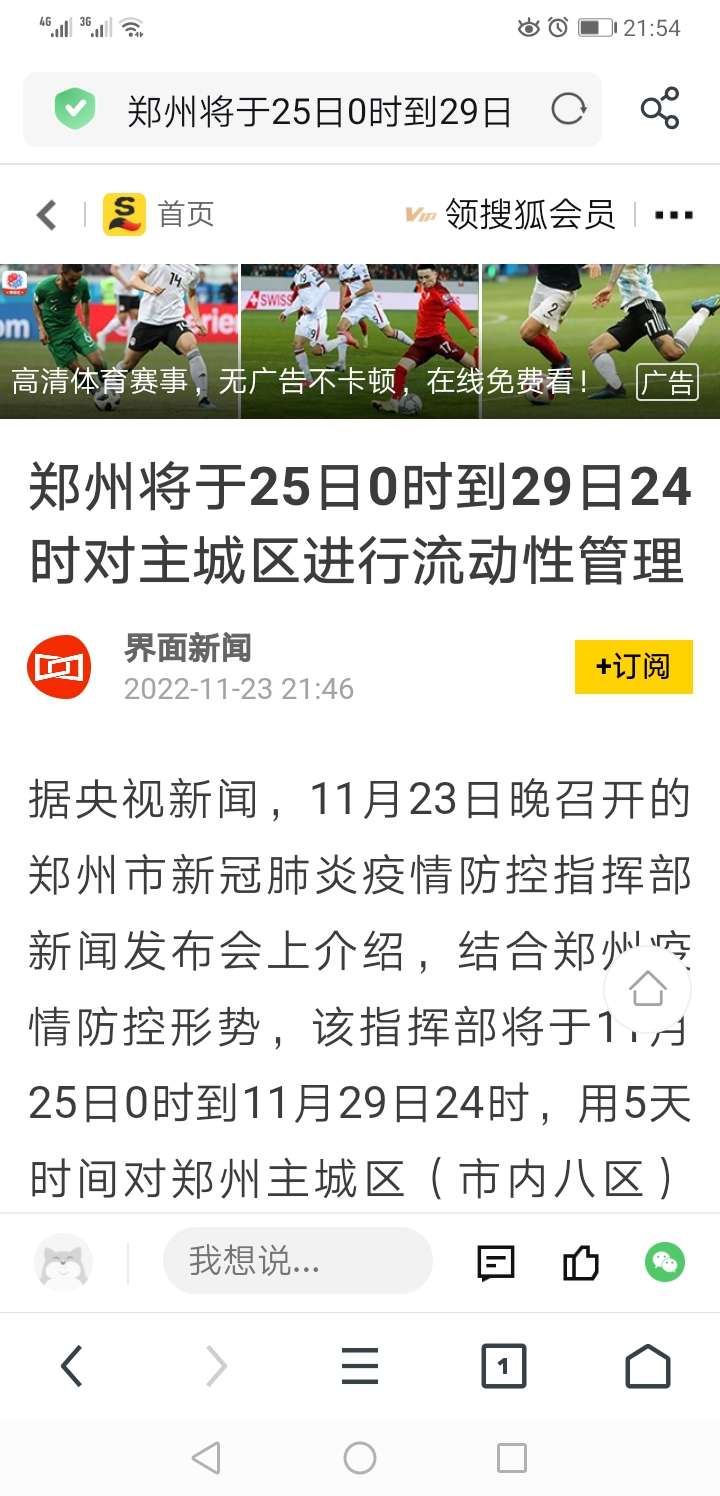Open 领搜狐会员 membership link

(512, 214)
